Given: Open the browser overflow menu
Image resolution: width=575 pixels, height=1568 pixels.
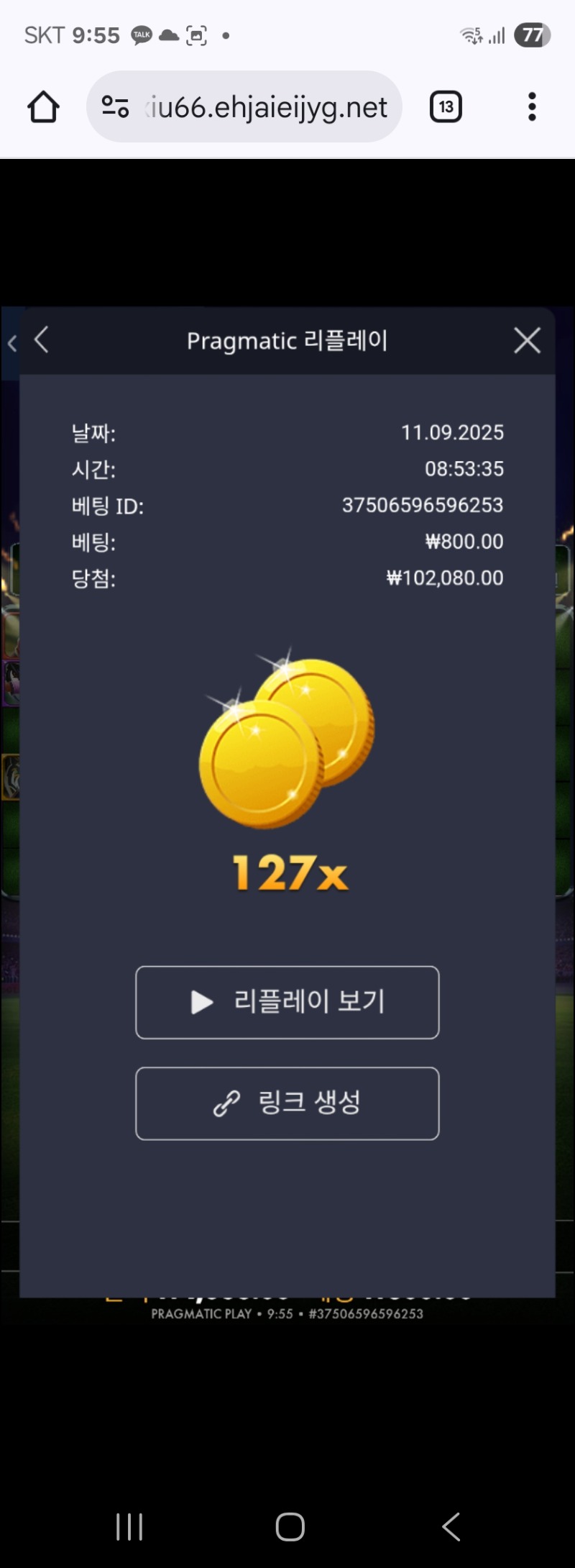Looking at the screenshot, I should click(532, 107).
